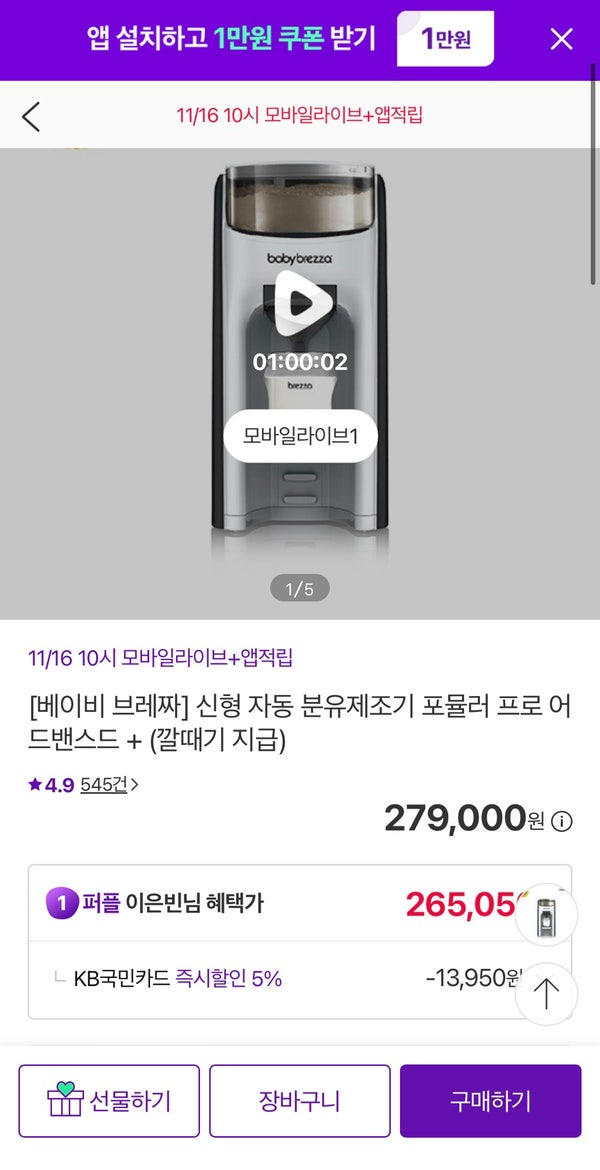Go back using the header arrow
Image resolution: width=600 pixels, height=1170 pixels.
click(32, 116)
